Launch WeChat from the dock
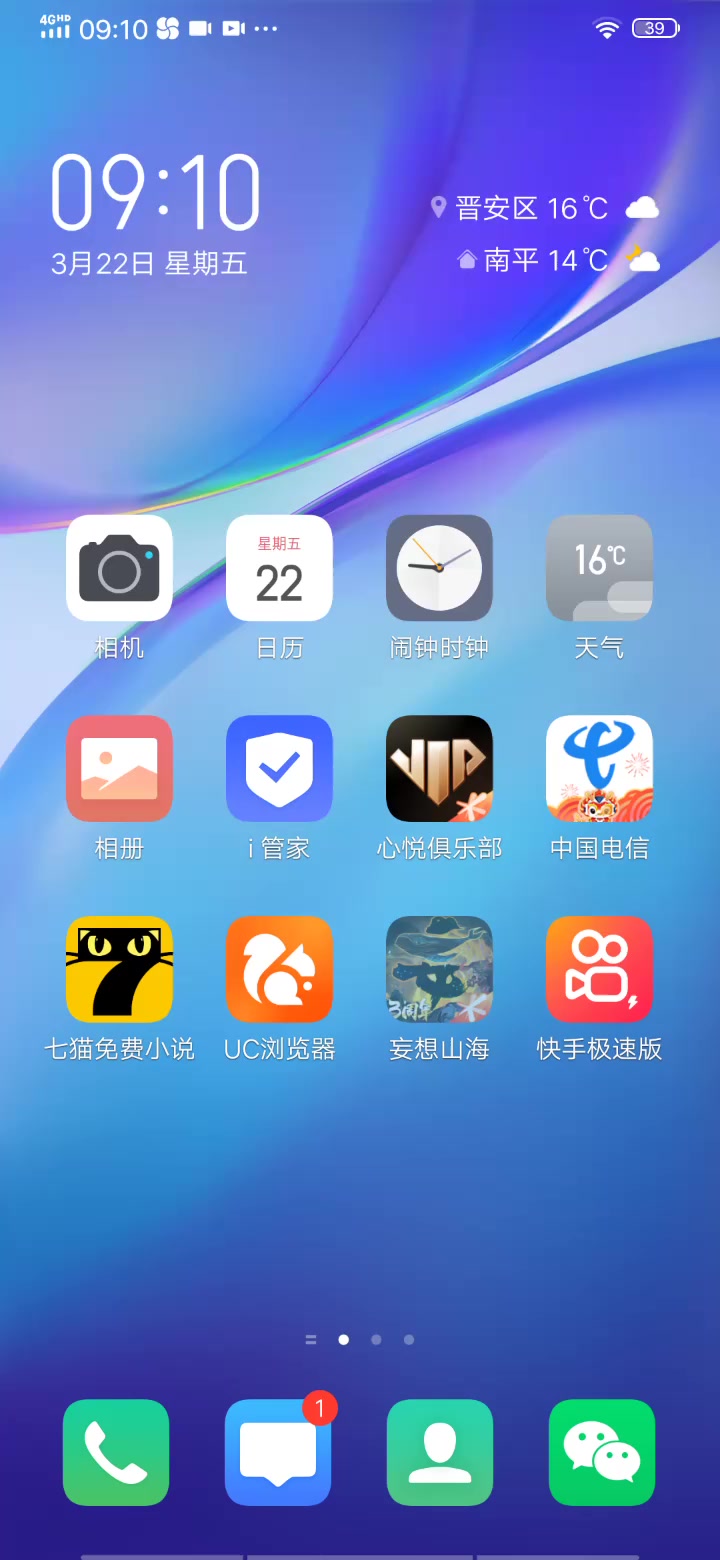Image resolution: width=720 pixels, height=1560 pixels. pyautogui.click(x=602, y=1452)
